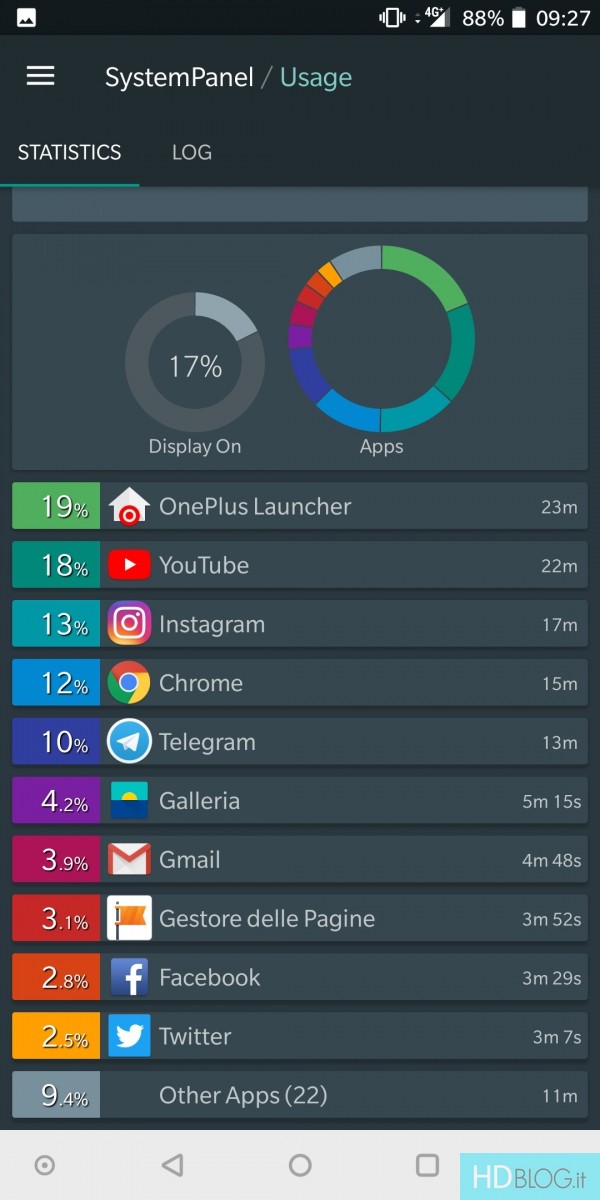Viewport: 600px width, 1200px height.
Task: Select the STATISTICS tab
Action: click(70, 153)
